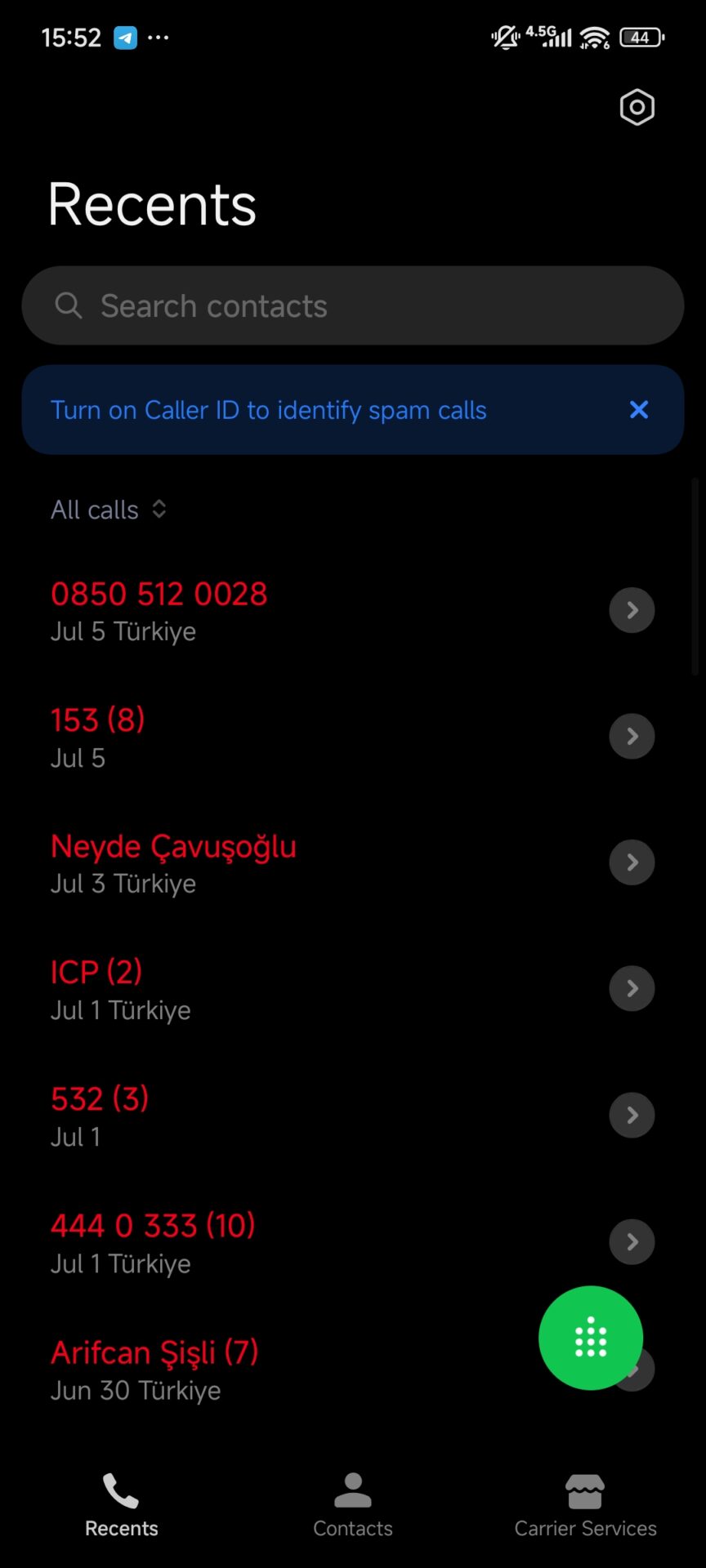Select the Recents tab

point(121,1506)
